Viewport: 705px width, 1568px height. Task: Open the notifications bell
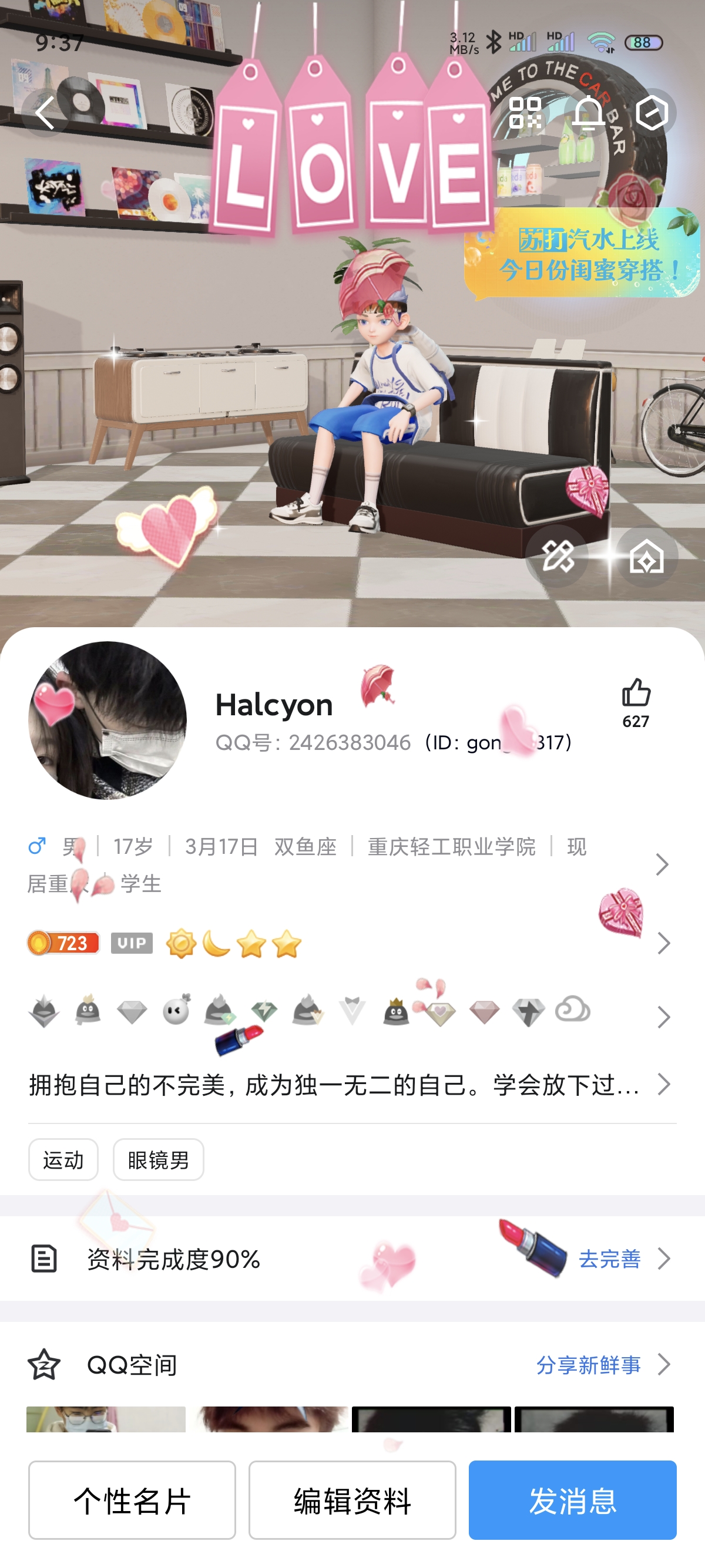588,113
